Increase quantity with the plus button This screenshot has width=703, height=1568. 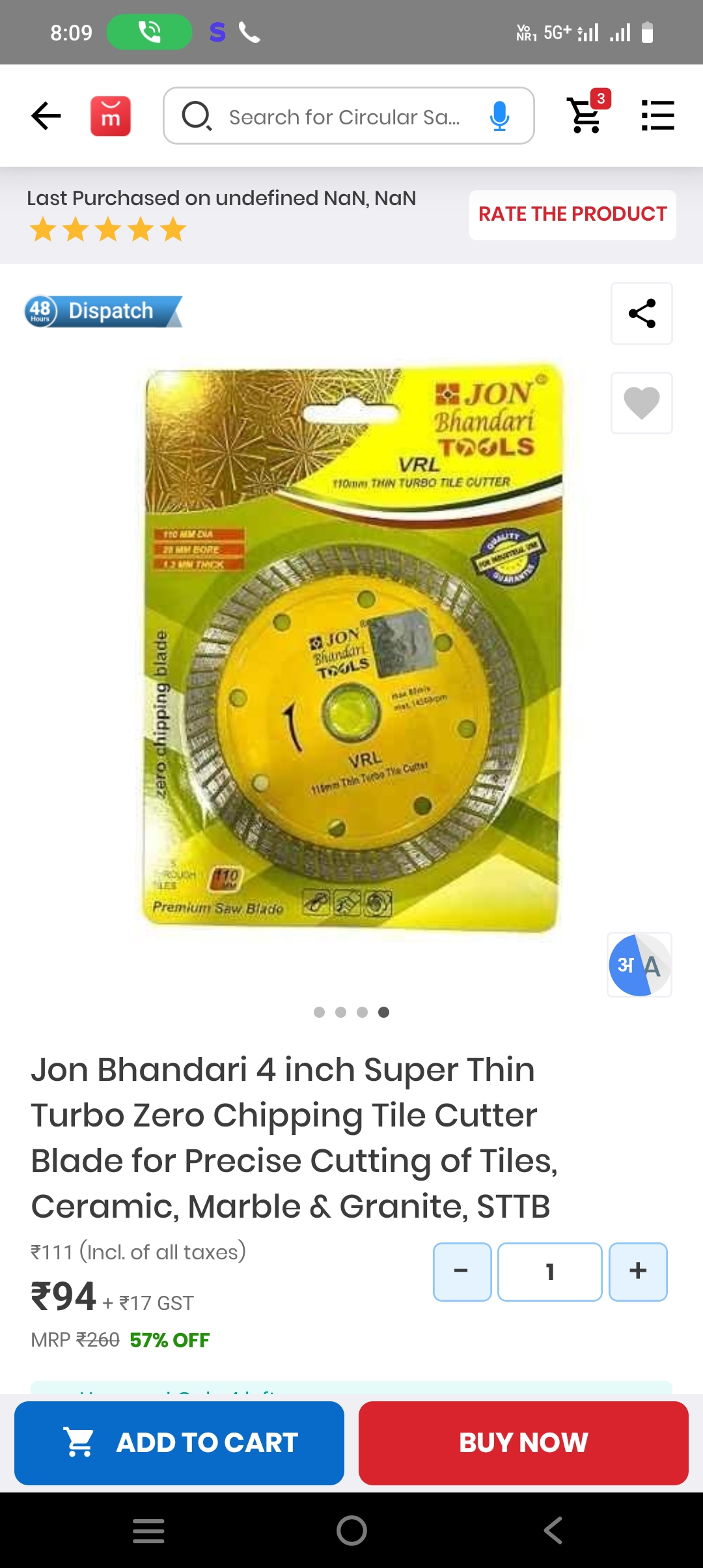(x=638, y=1271)
